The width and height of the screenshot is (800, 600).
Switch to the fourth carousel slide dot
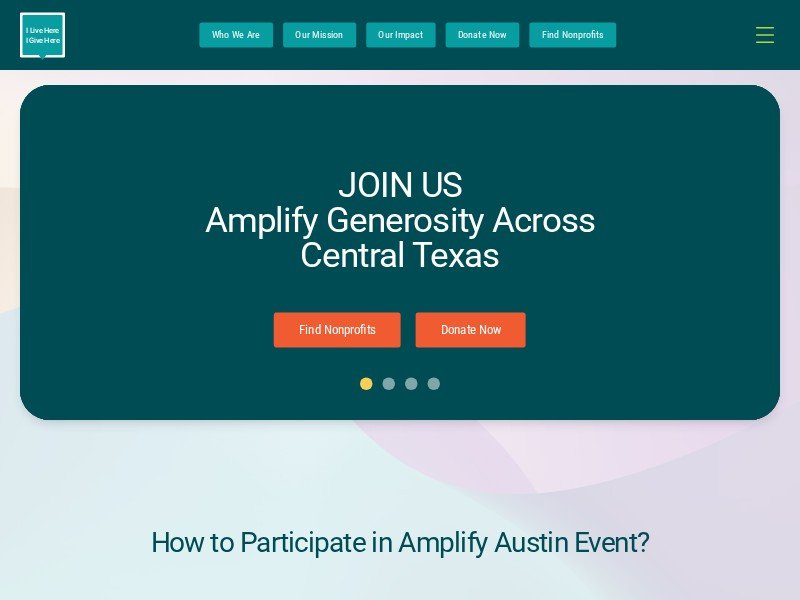click(433, 384)
